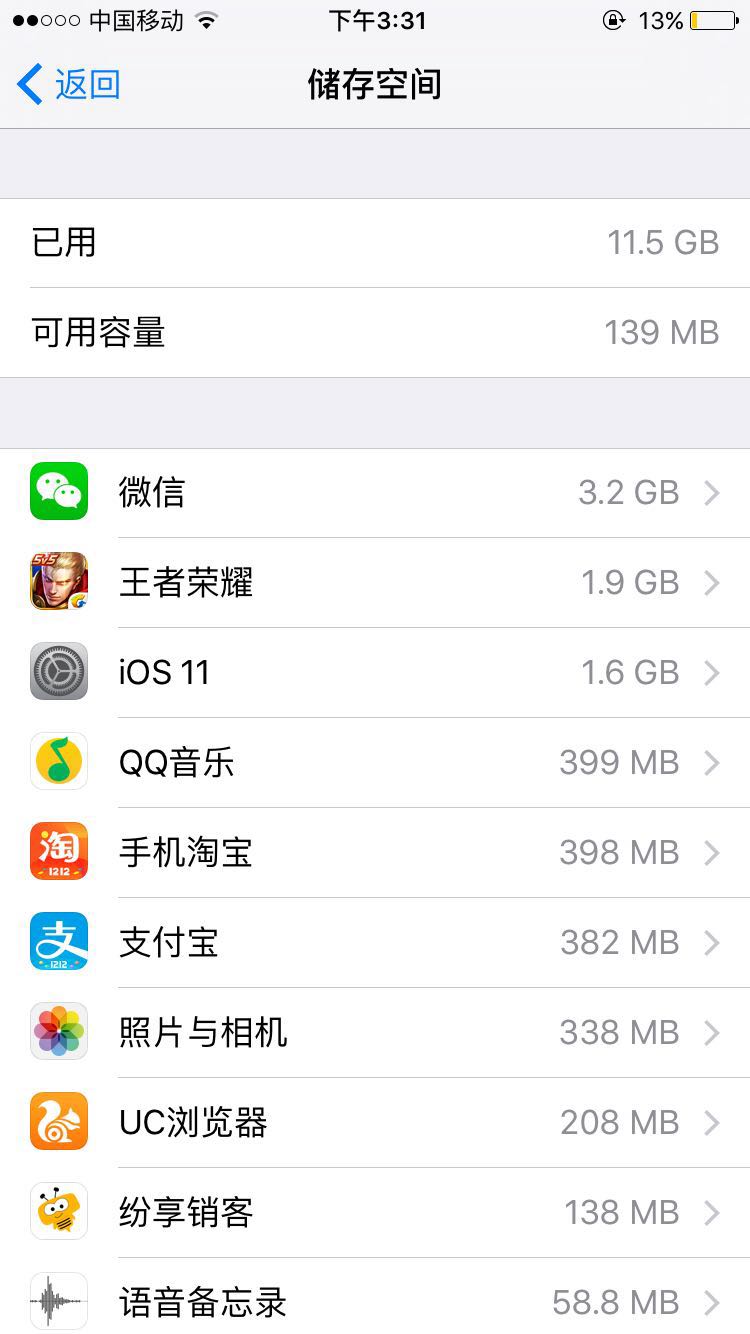Go back using the 返回 button

coord(70,85)
